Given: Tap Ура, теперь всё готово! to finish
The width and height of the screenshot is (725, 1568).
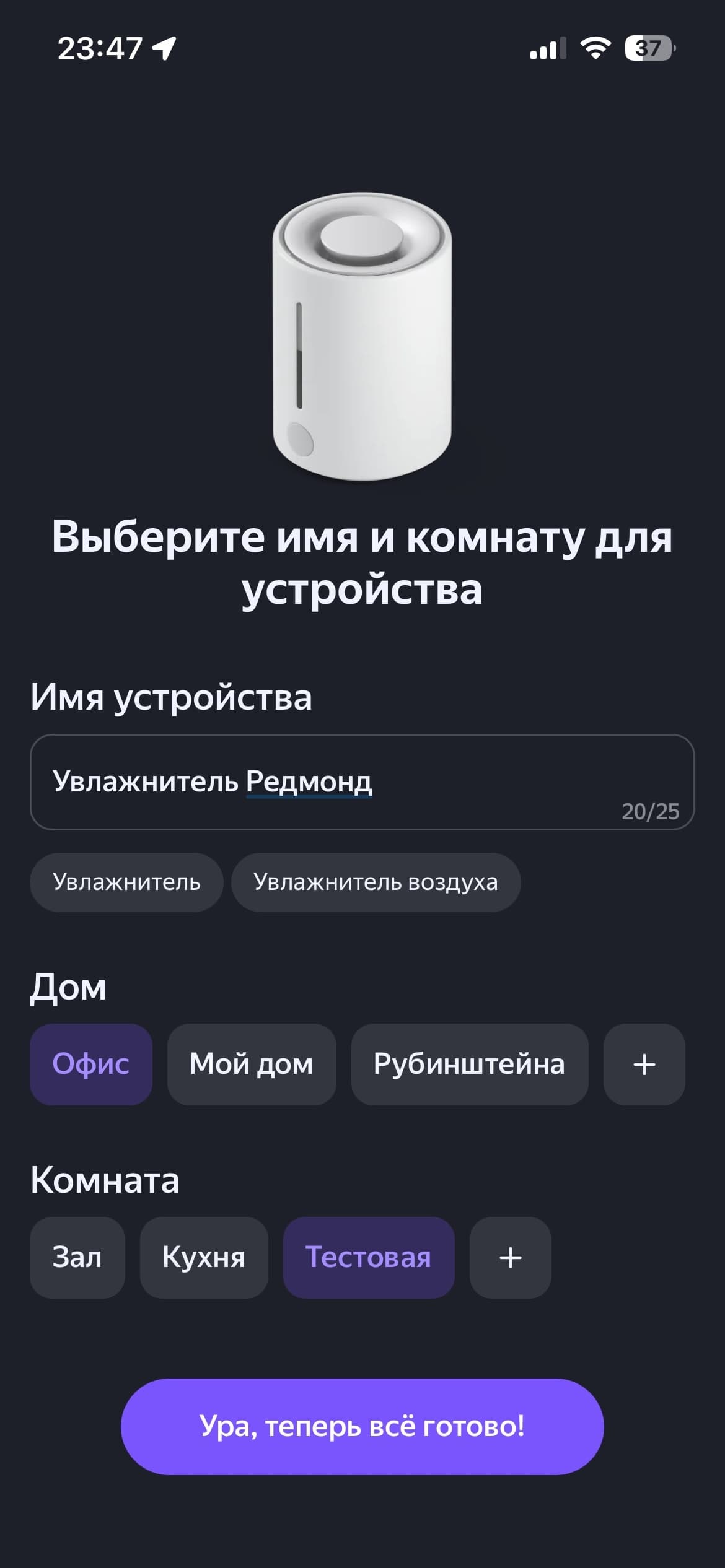Looking at the screenshot, I should [362, 1426].
